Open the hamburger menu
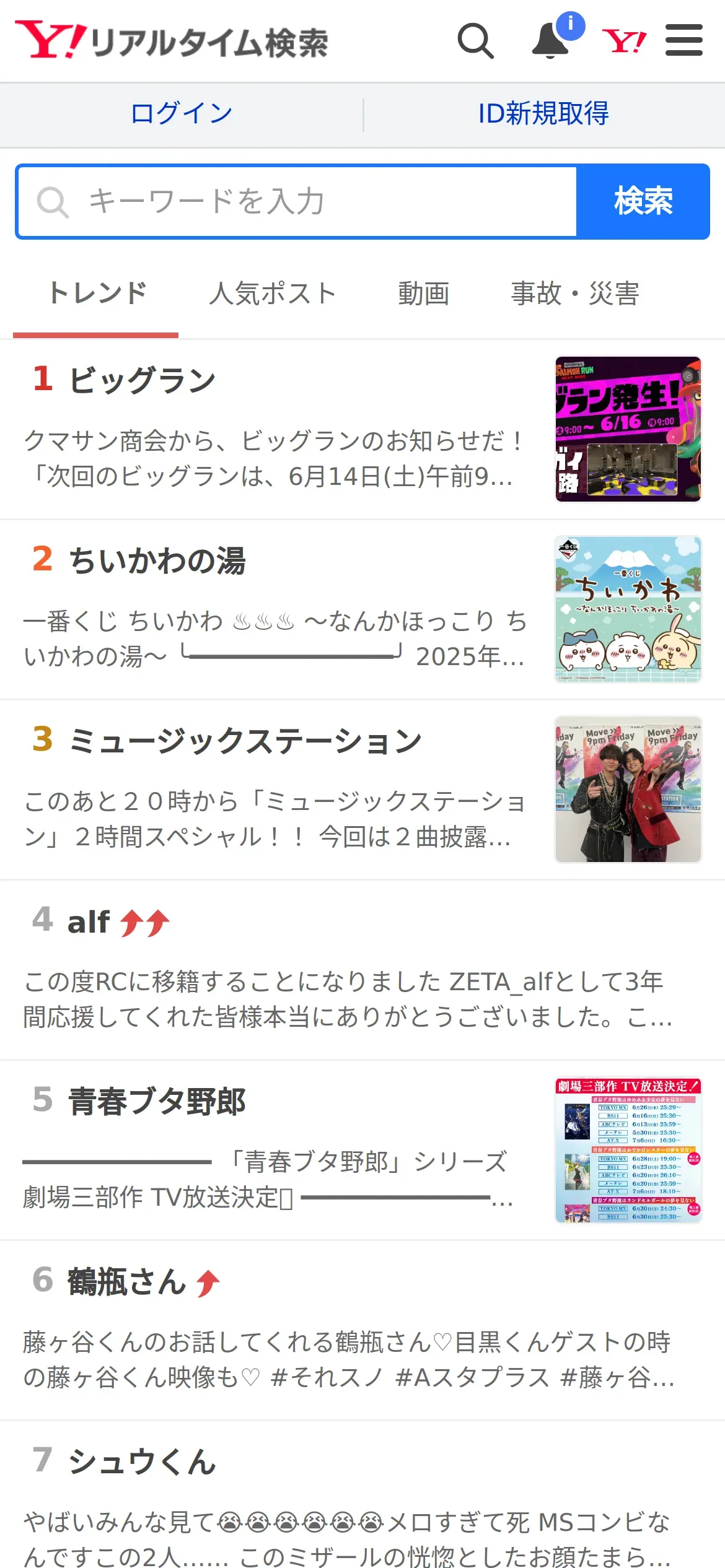Viewport: 725px width, 1568px height. click(683, 41)
